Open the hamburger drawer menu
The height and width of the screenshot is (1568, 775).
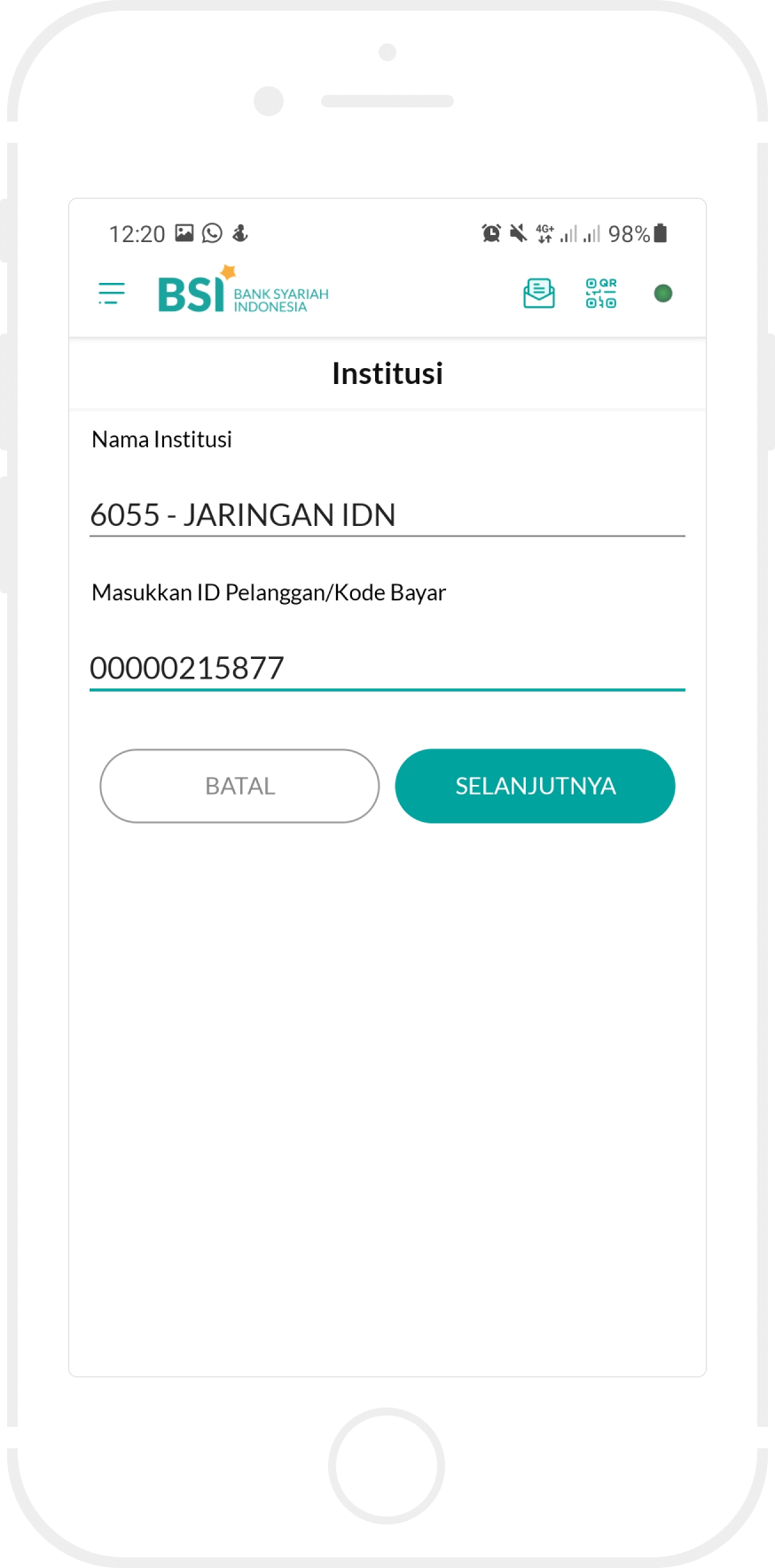112,294
